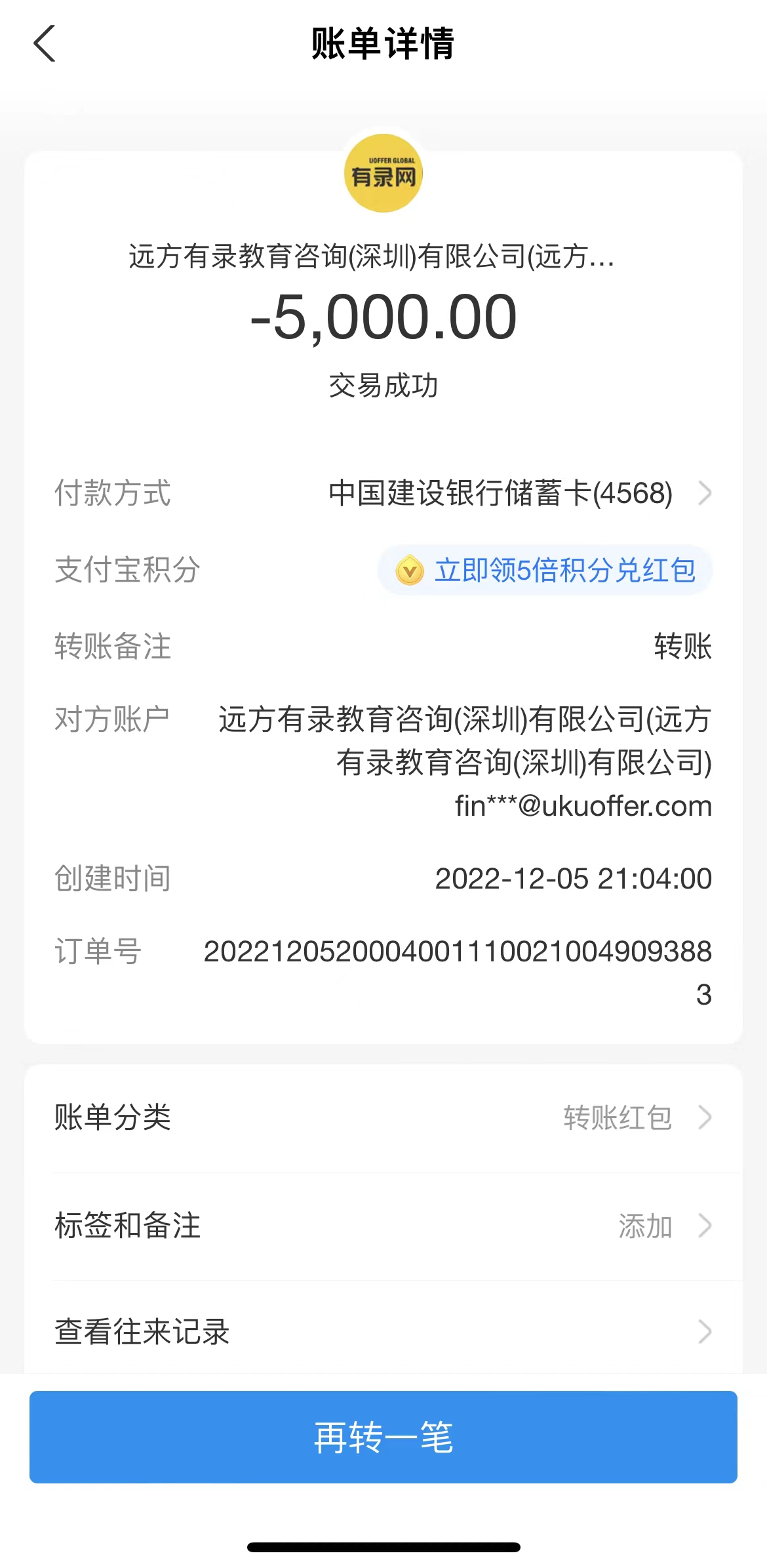Open 查看往来记录 transaction history
This screenshot has width=767, height=1568.
pos(383,1332)
